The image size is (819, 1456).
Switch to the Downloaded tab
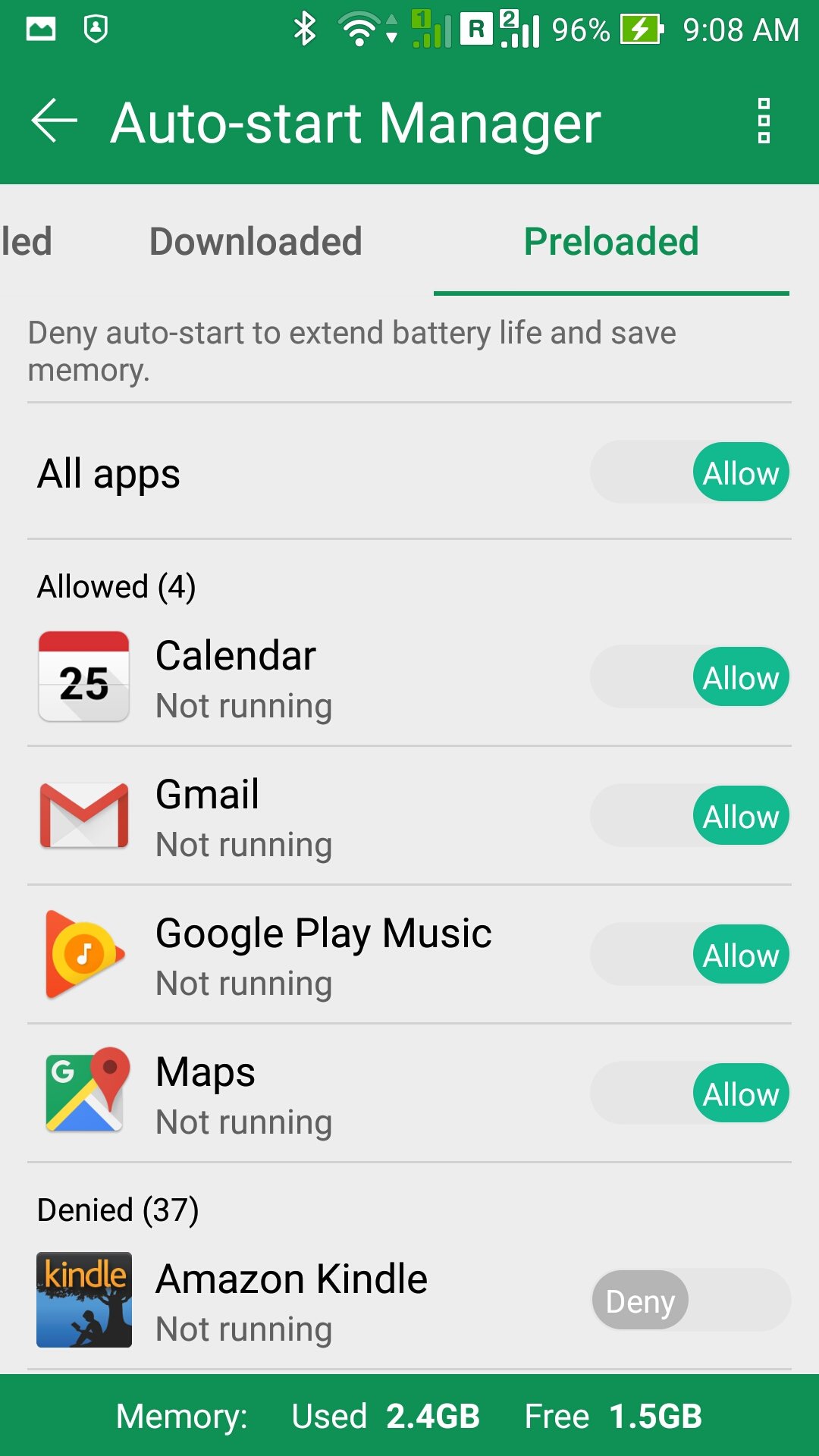point(256,242)
